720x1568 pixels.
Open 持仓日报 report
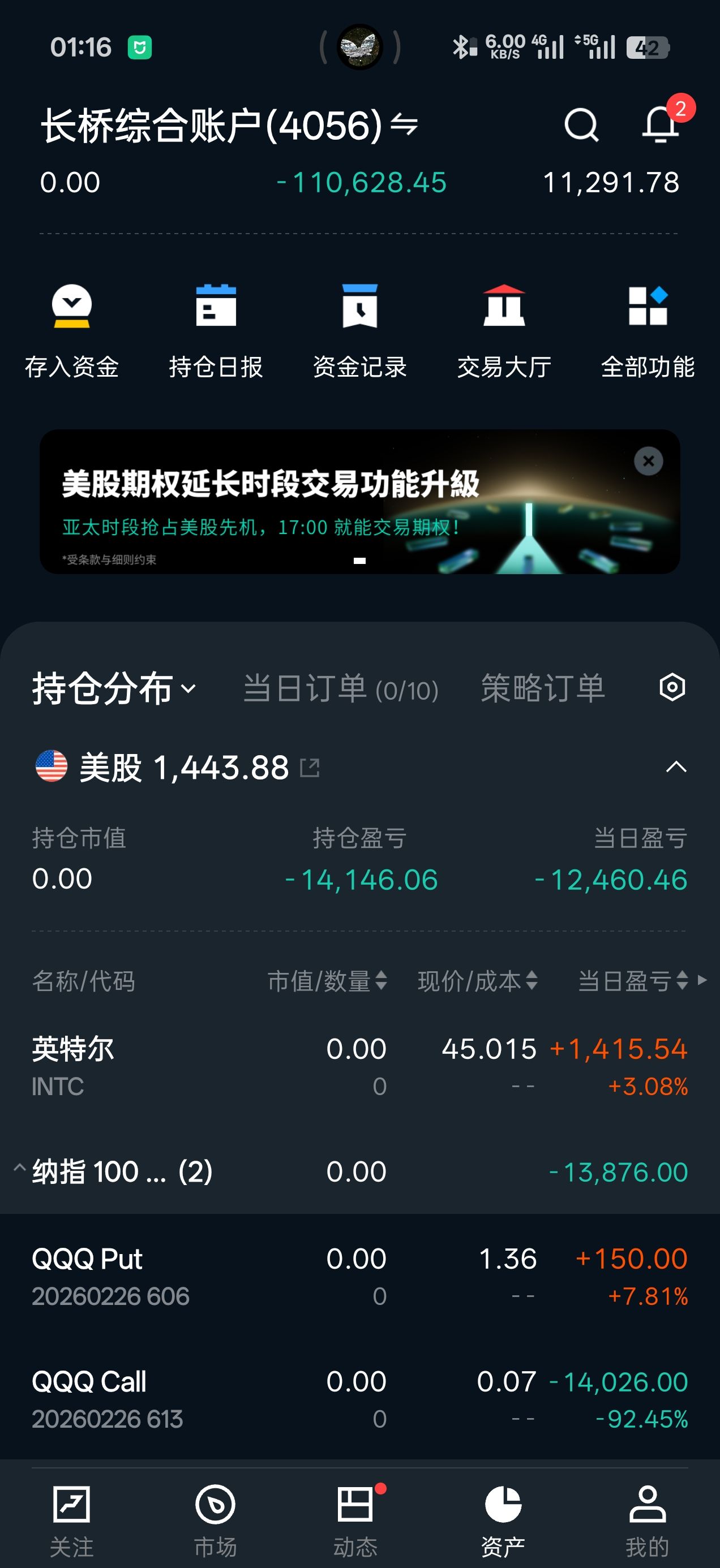click(x=216, y=331)
